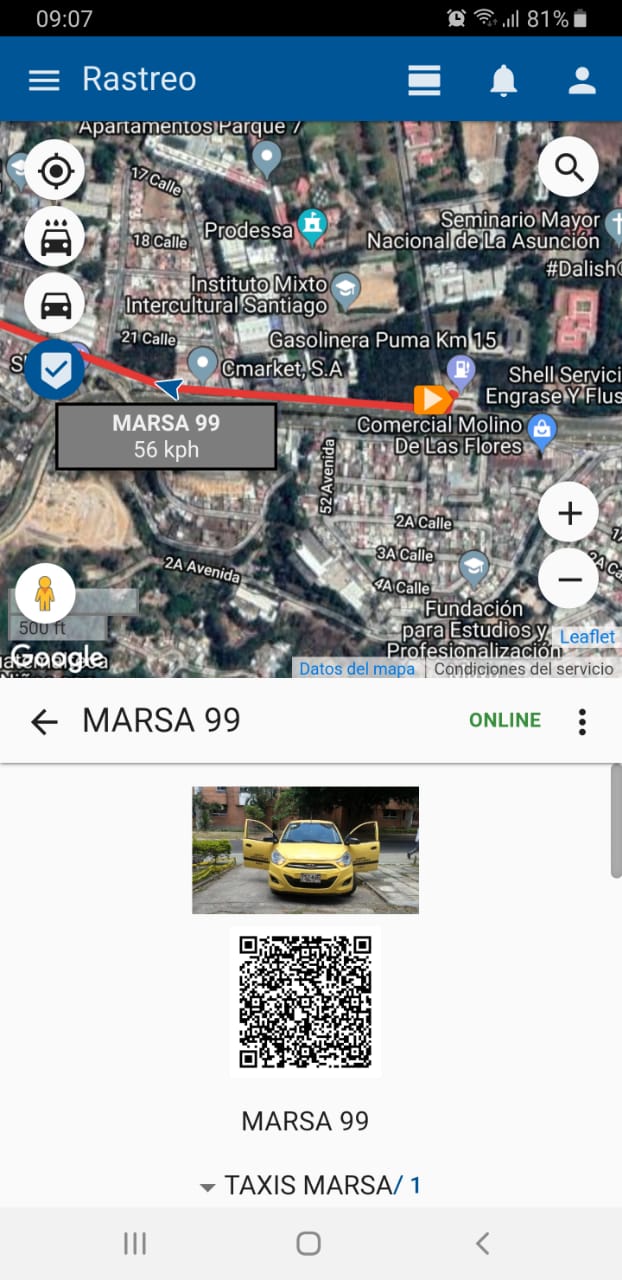Go back from MARSA 99 details
Viewport: 622px width, 1280px height.
click(x=44, y=721)
